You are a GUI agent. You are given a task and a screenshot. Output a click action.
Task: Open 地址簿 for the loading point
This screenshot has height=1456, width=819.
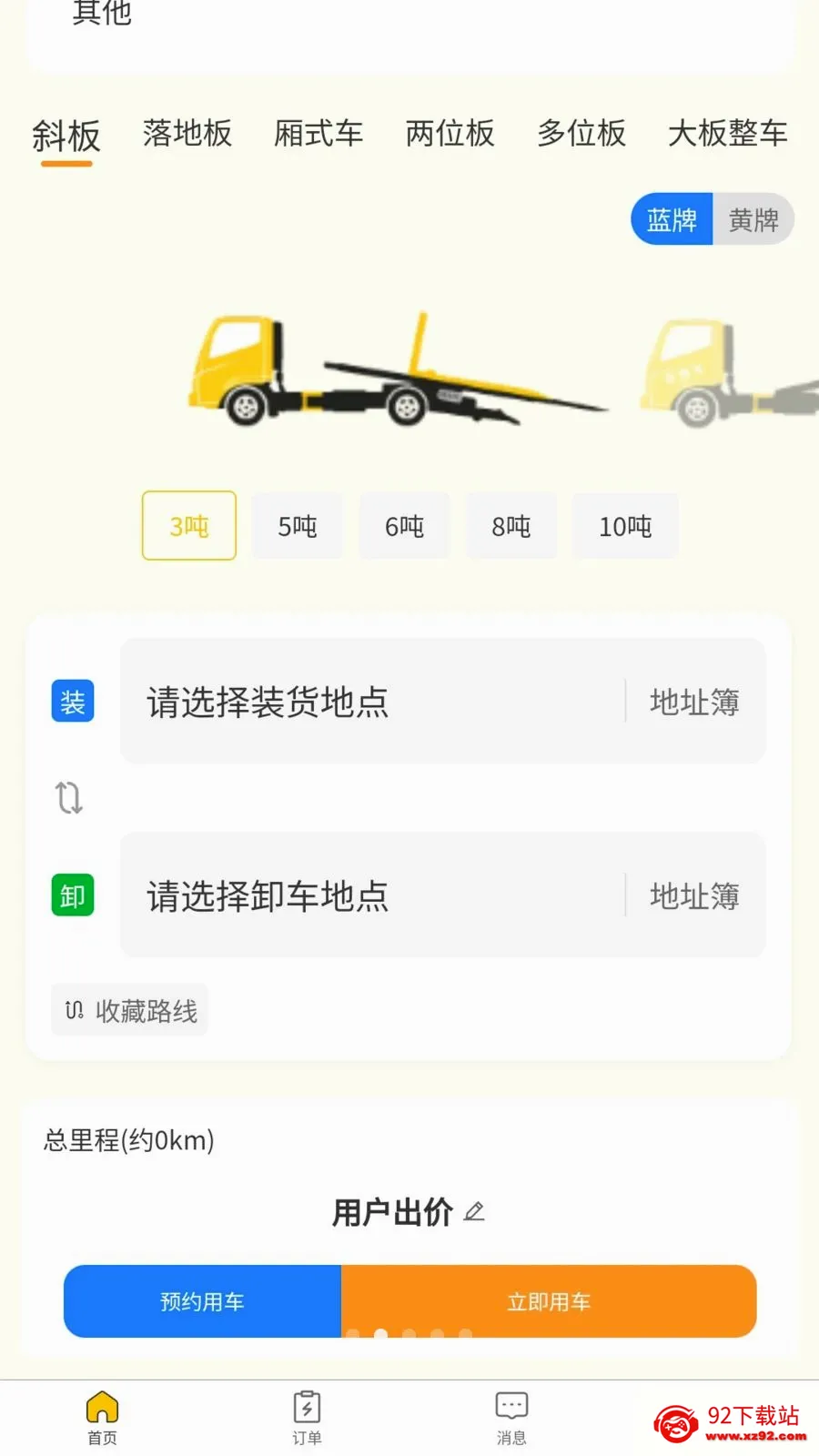[694, 702]
